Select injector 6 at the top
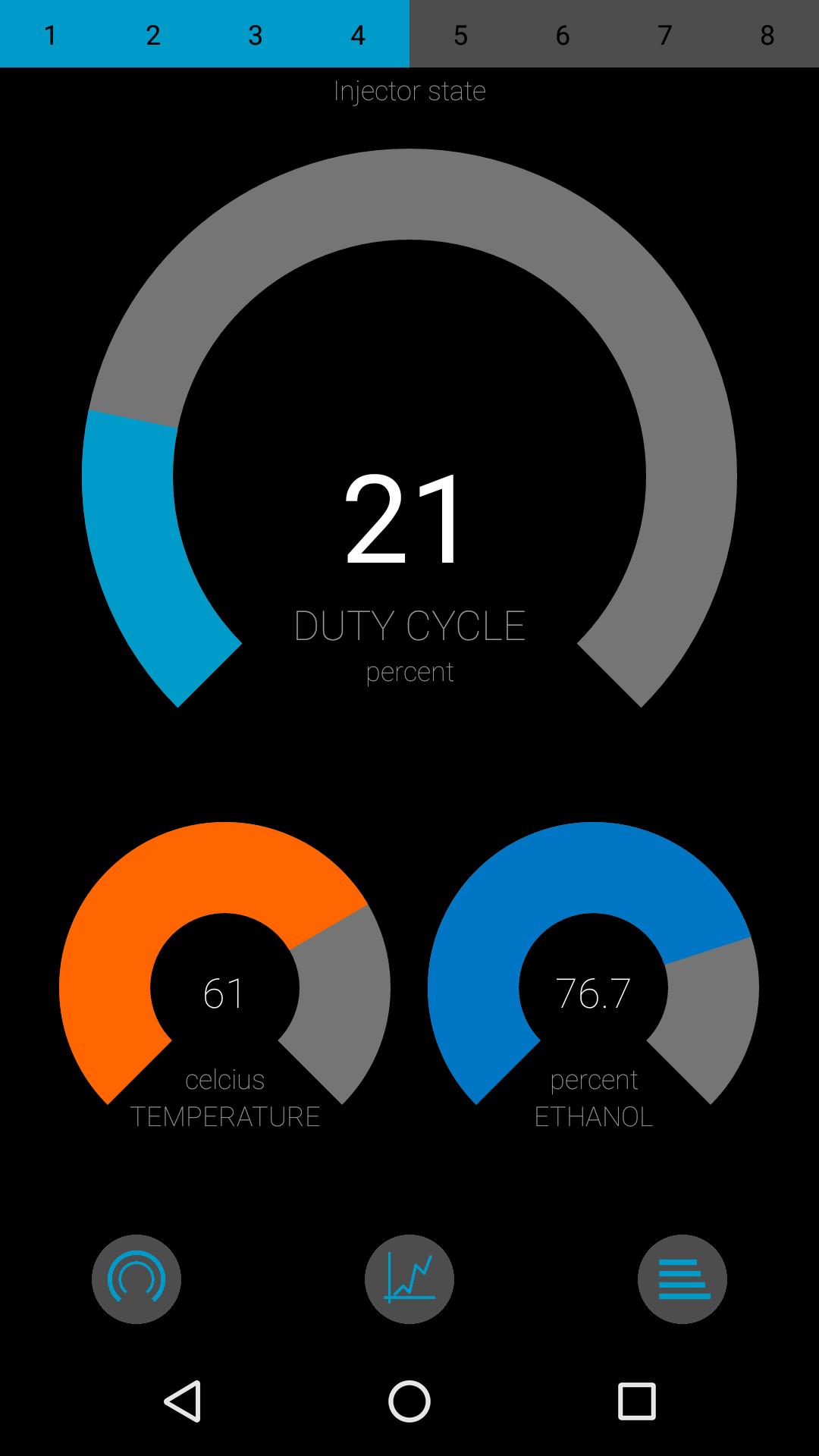 click(x=563, y=34)
